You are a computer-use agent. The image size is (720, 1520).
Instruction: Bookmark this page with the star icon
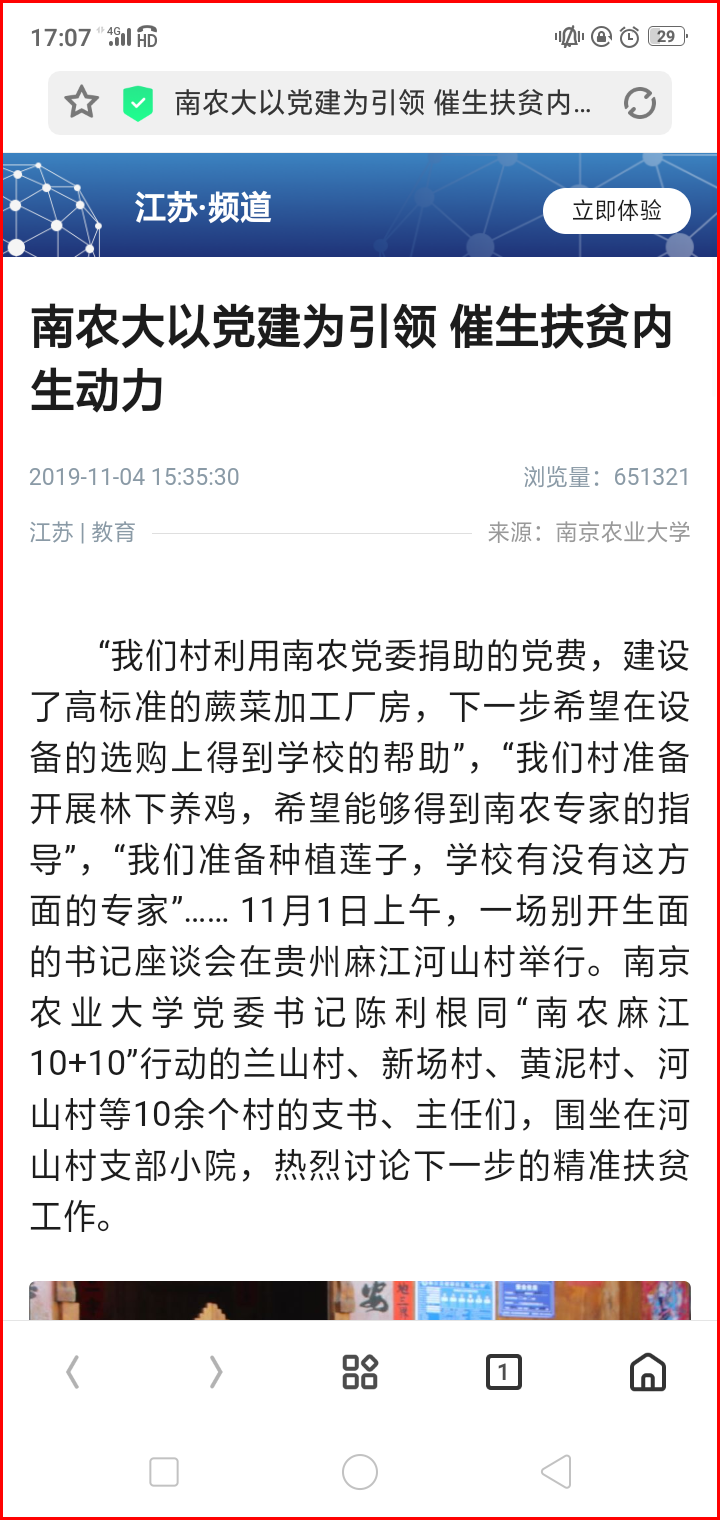[82, 102]
